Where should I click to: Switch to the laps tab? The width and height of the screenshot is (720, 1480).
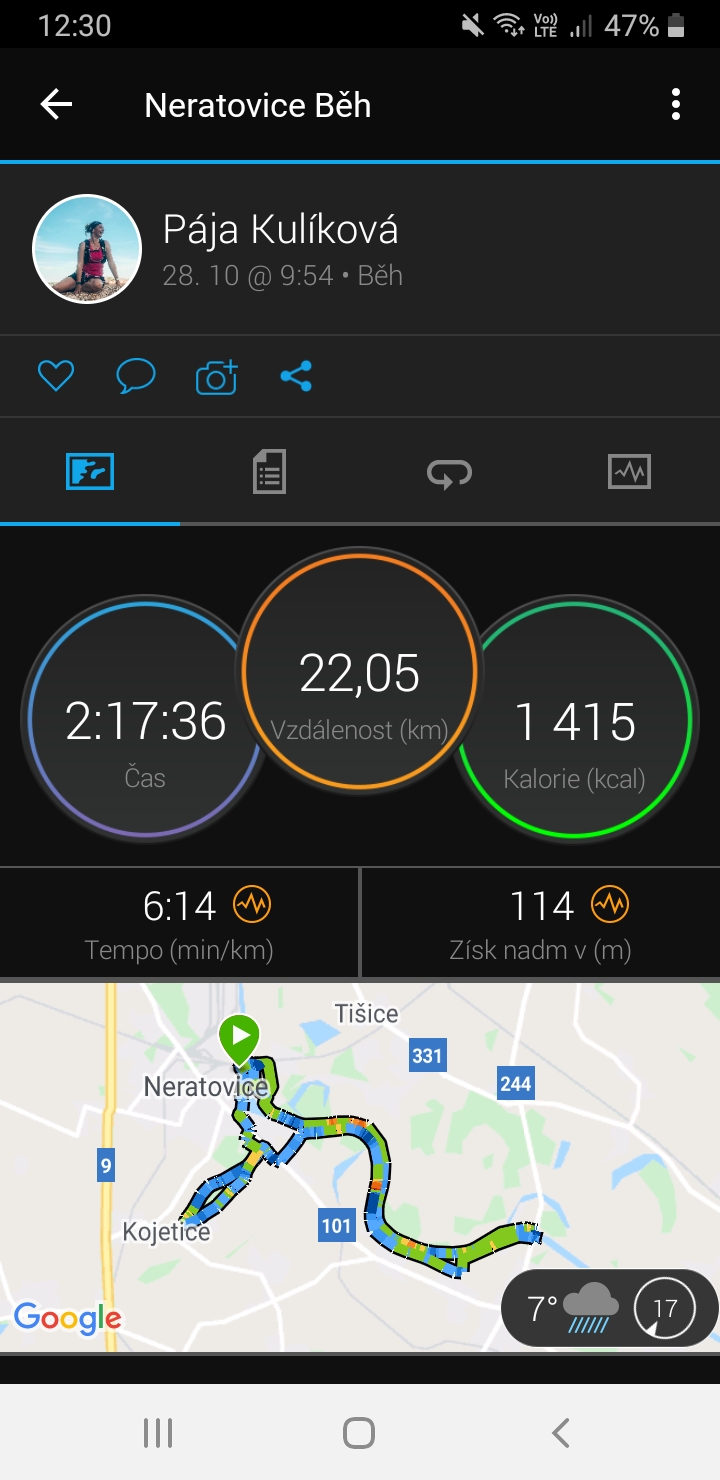(x=450, y=471)
